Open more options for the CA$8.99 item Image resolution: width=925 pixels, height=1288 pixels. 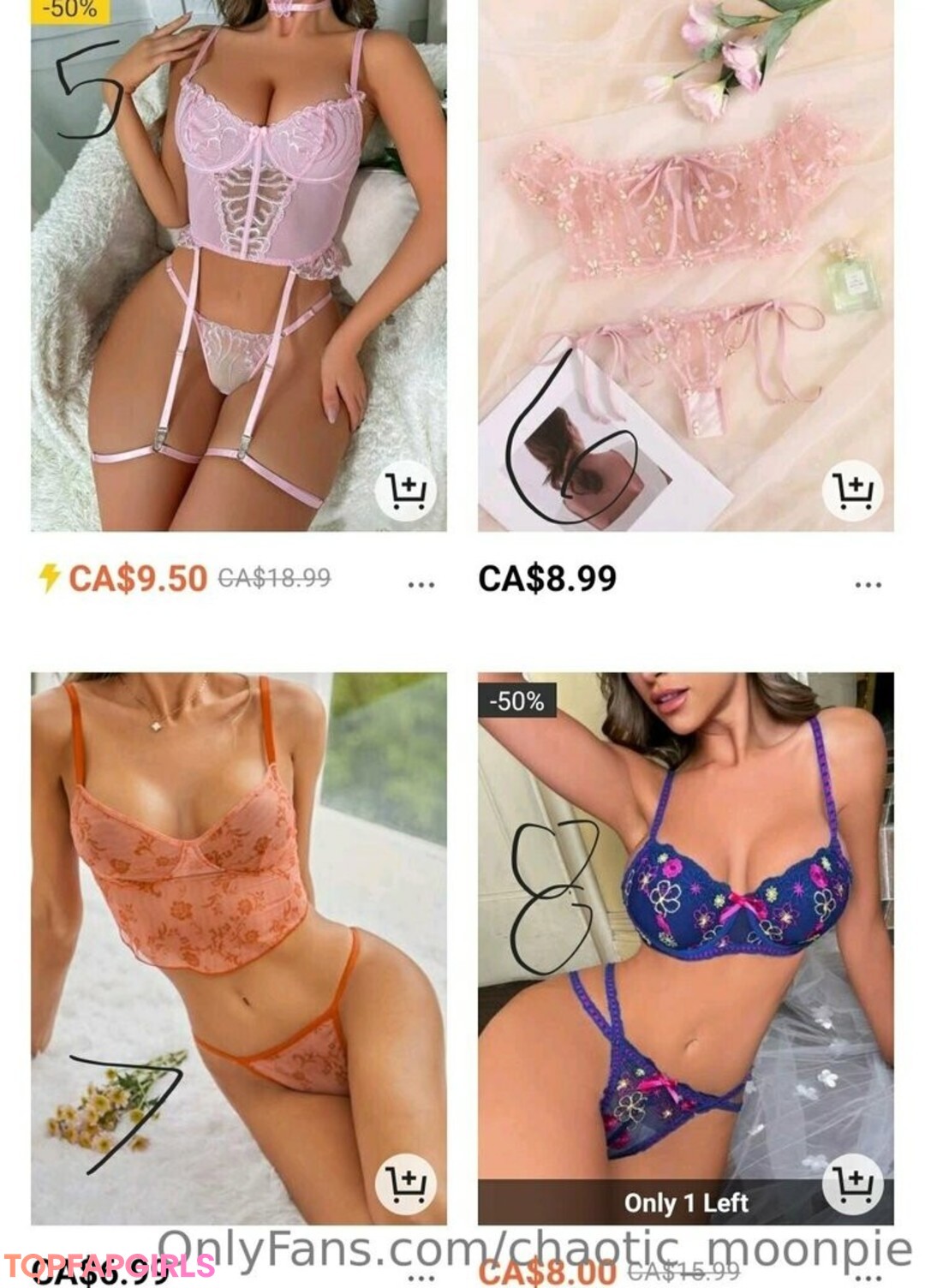(x=868, y=585)
